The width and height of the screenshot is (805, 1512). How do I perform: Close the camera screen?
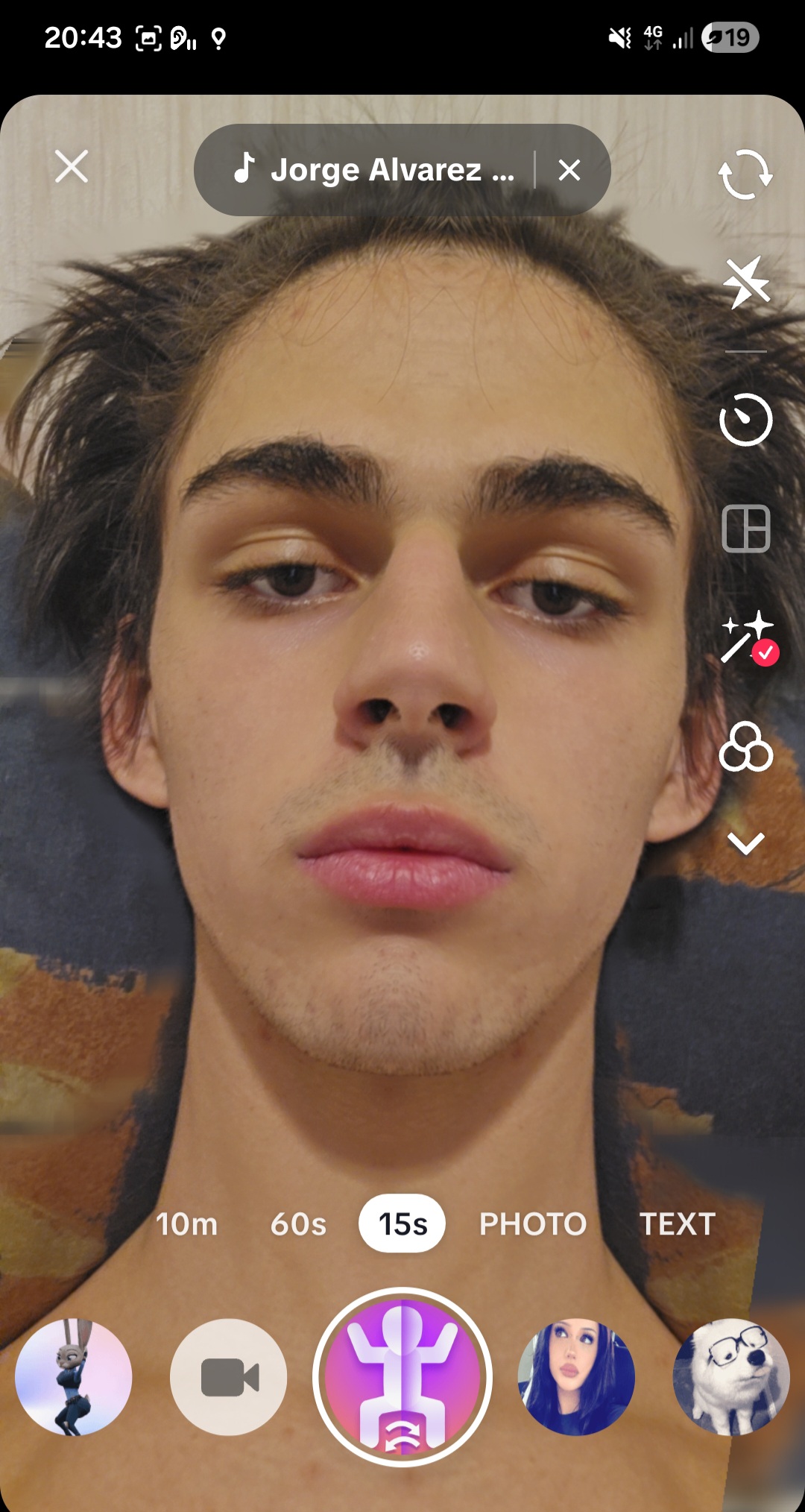[72, 166]
